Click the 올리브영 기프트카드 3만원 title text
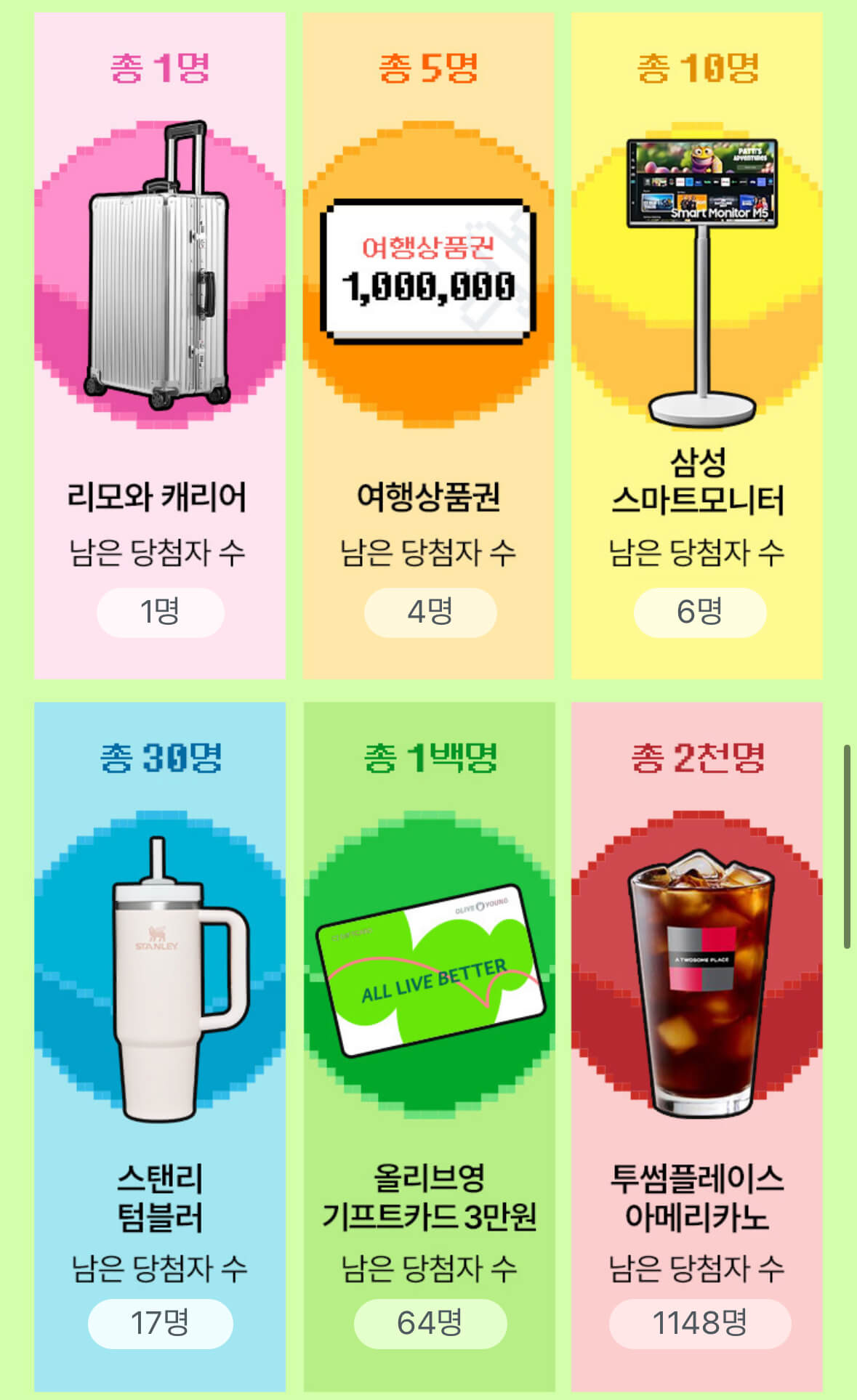 point(429,1195)
